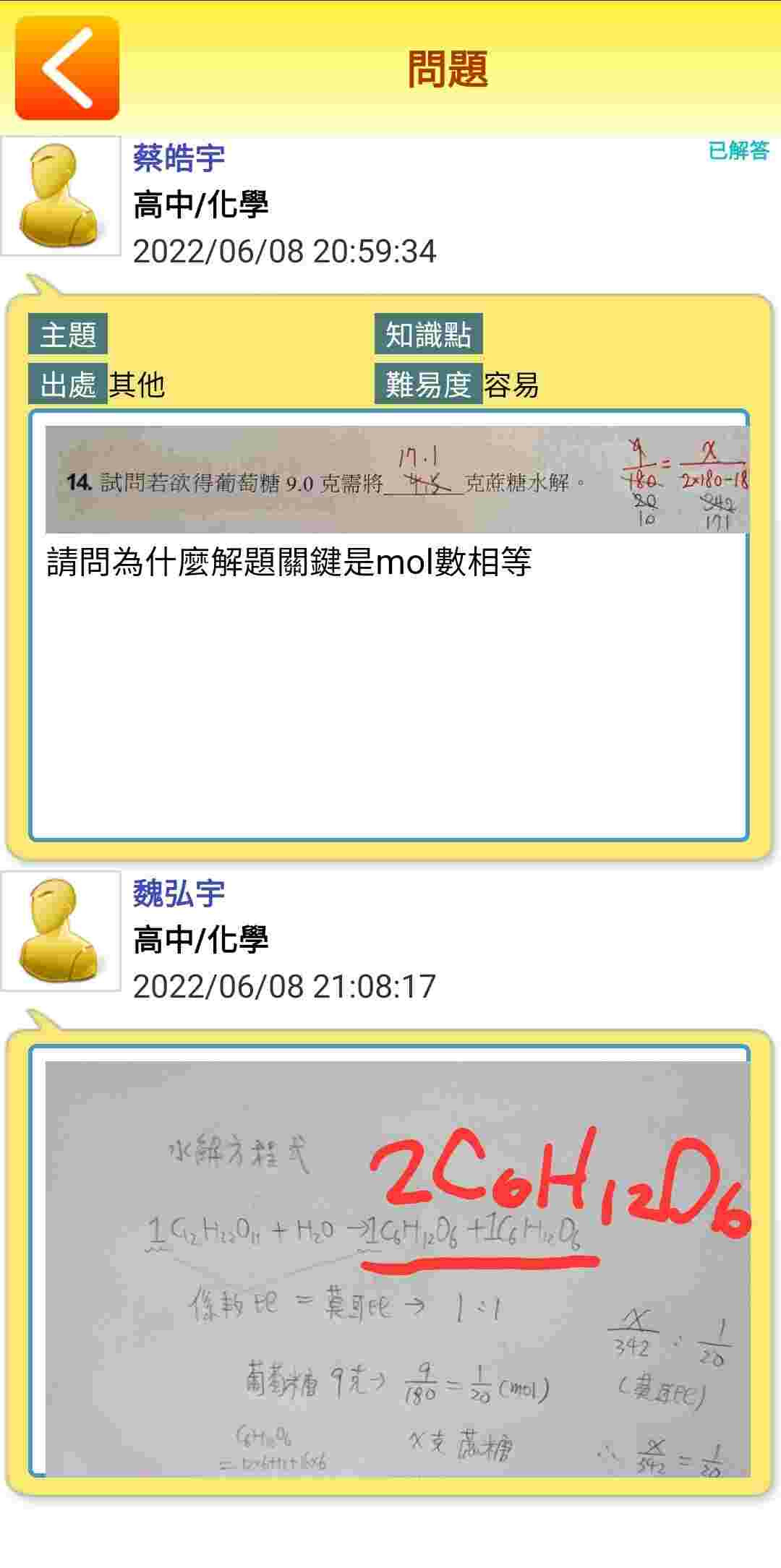Go back using the orange arrow button
The image size is (781, 1568).
click(x=67, y=69)
